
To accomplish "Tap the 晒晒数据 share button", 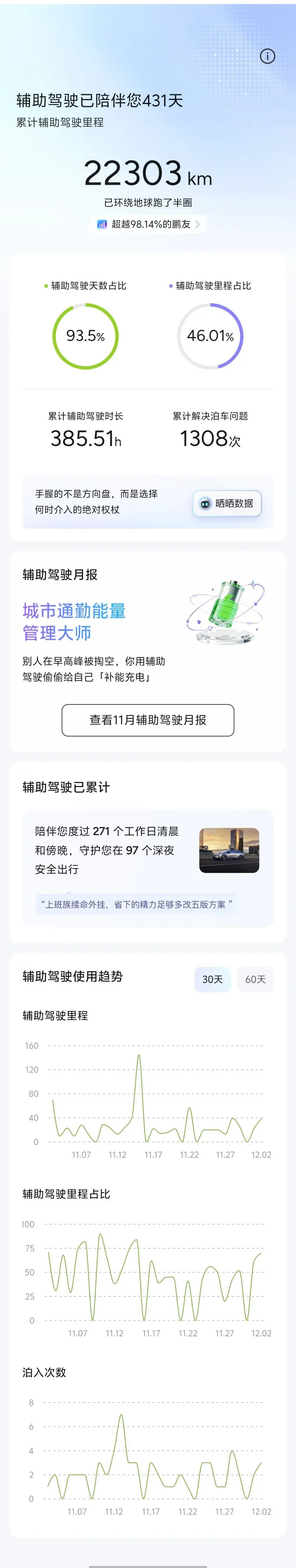I will pos(227,503).
